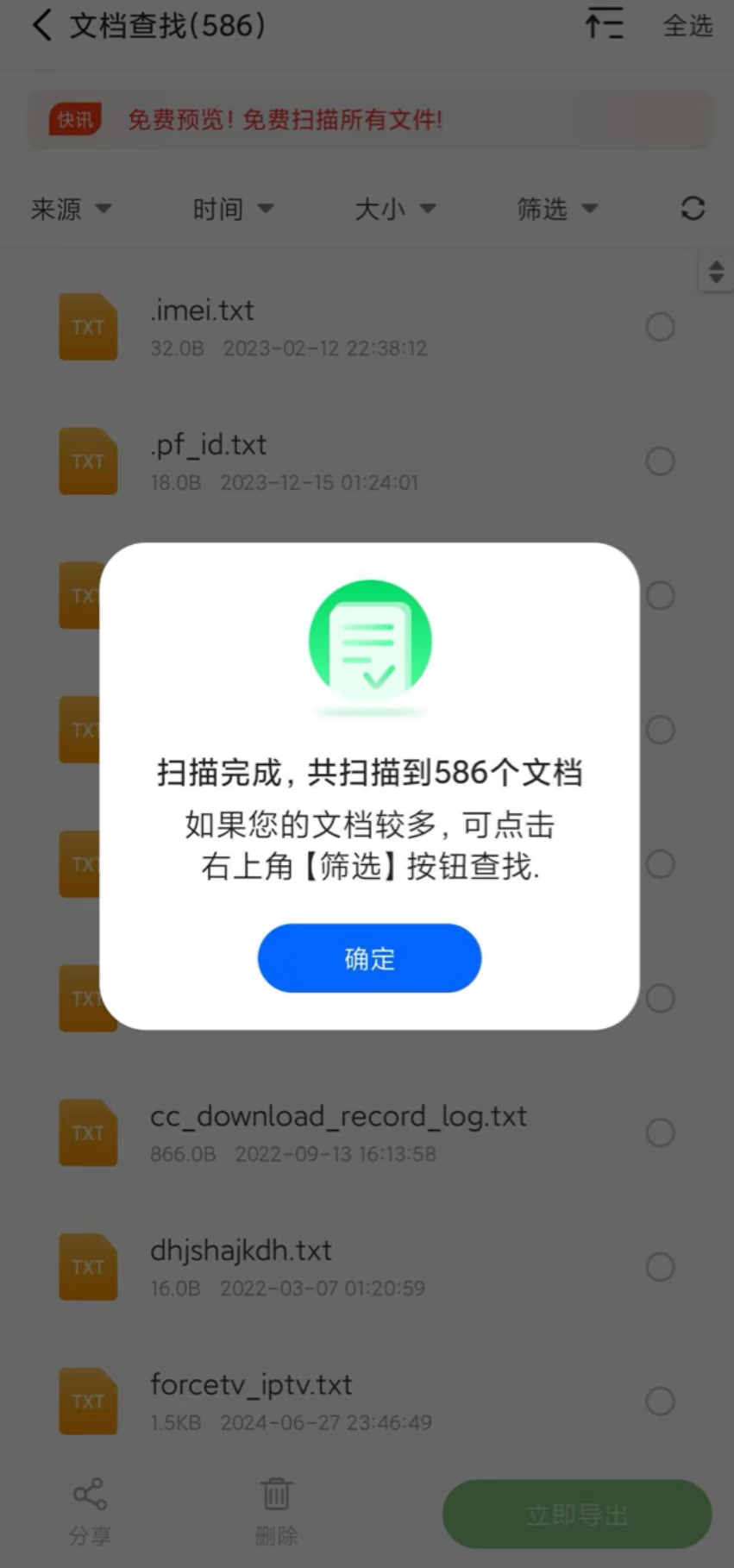Select the .imei.txt file
The height and width of the screenshot is (1568, 734).
click(x=660, y=327)
